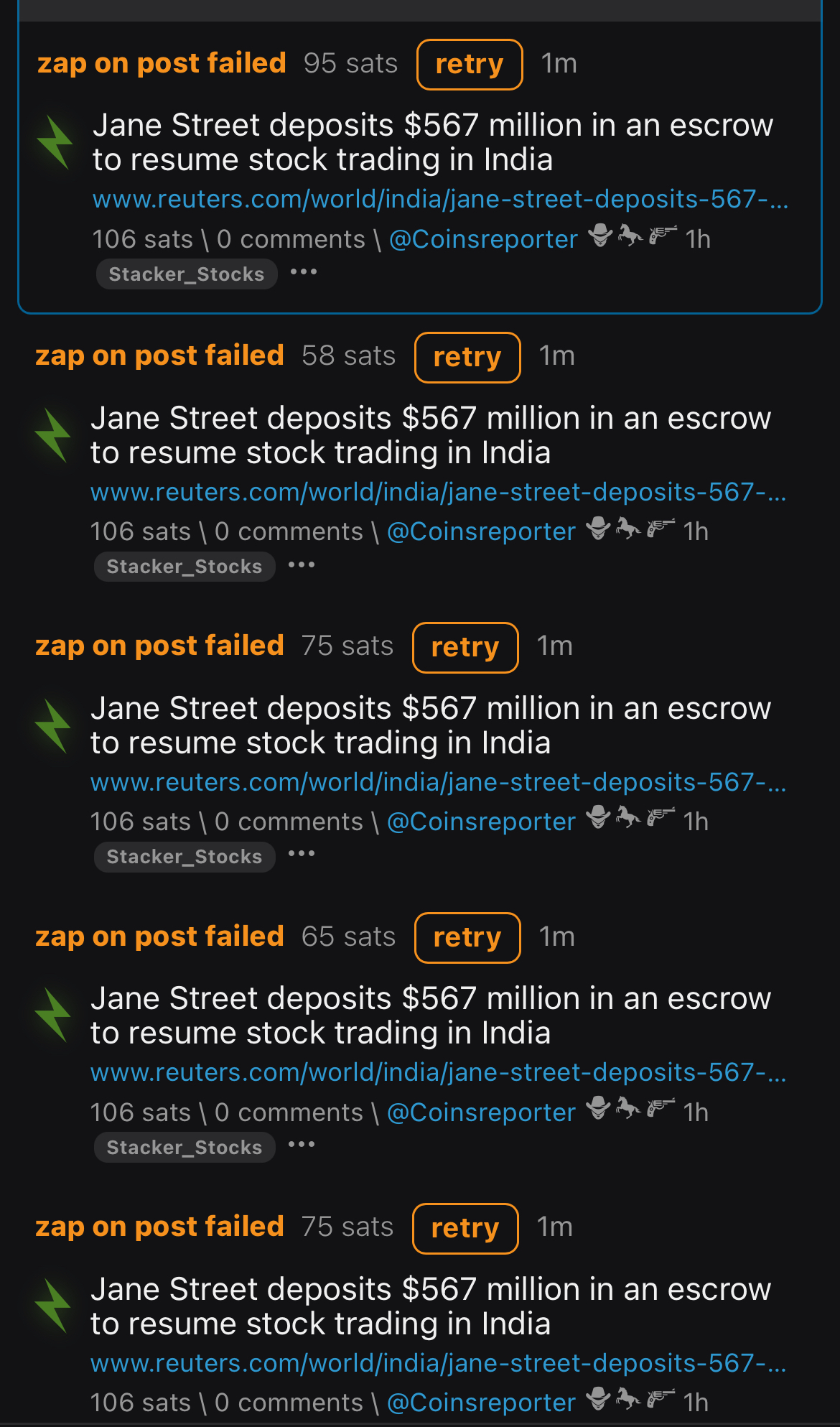This screenshot has height=1427, width=840.
Task: Retry the failed 58 sats zap
Action: (467, 358)
